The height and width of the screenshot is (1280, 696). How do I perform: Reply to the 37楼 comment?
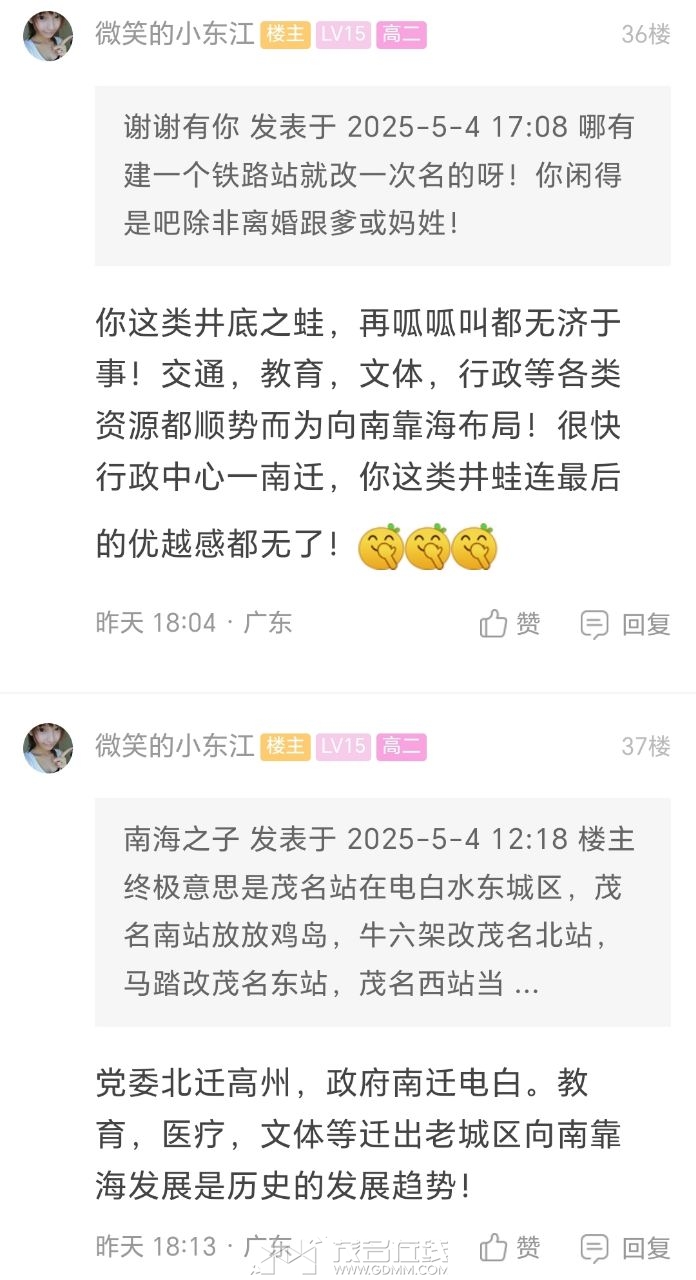[x=626, y=1247]
